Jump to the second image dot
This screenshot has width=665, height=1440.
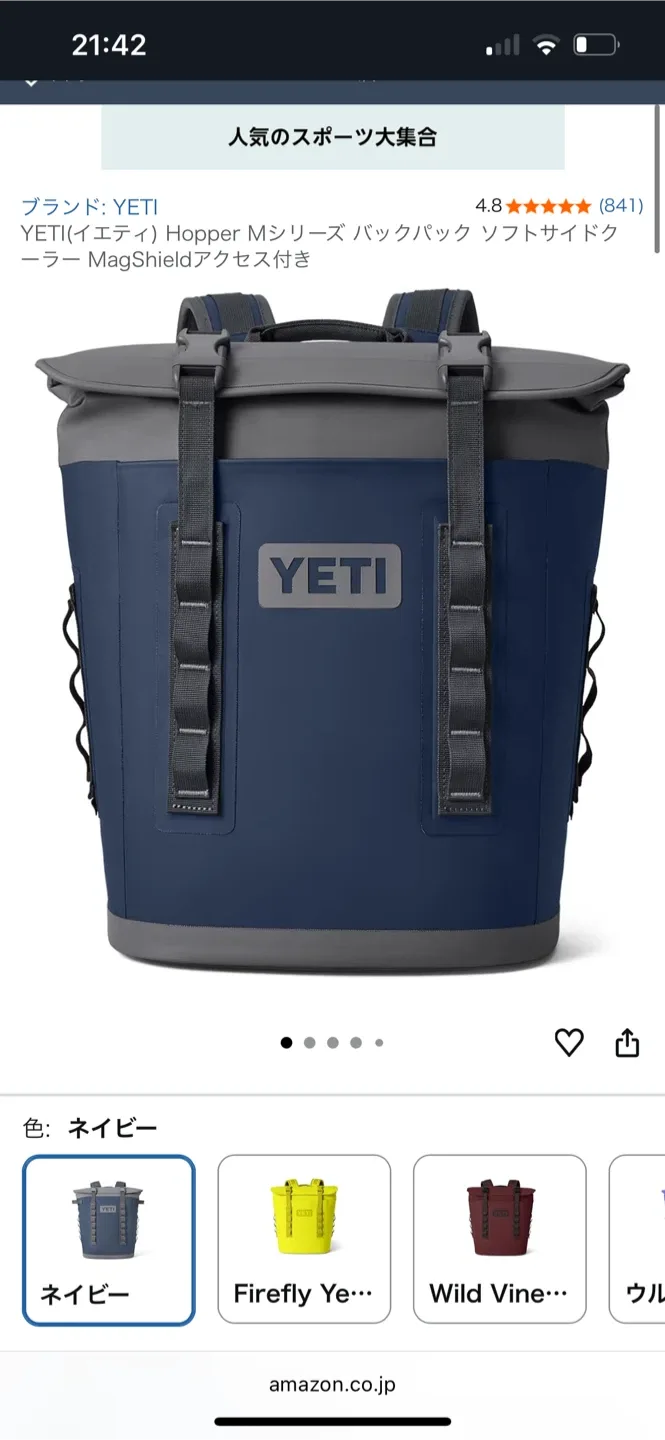pyautogui.click(x=310, y=1043)
